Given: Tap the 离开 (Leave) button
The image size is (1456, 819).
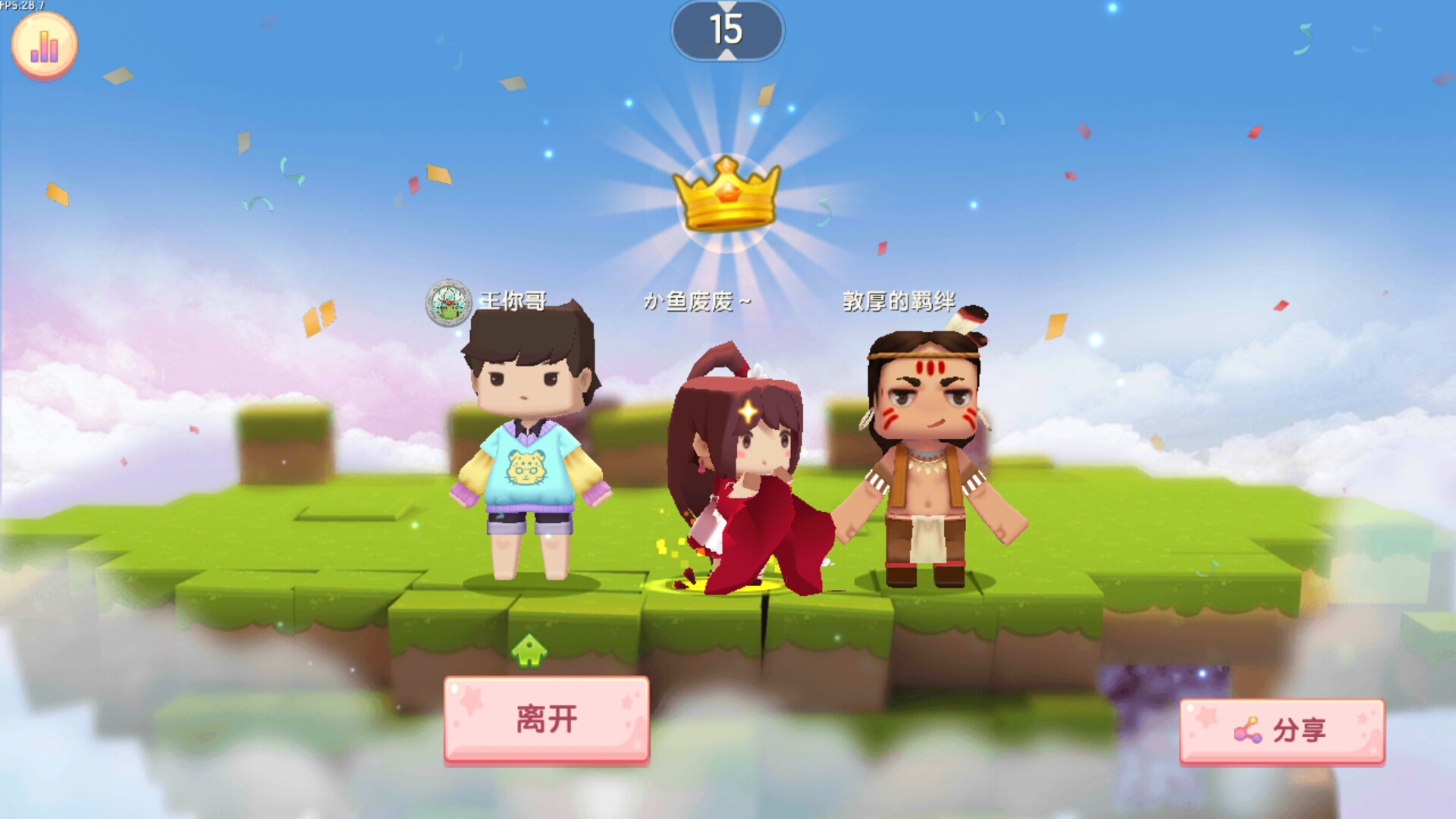Looking at the screenshot, I should coord(546,718).
